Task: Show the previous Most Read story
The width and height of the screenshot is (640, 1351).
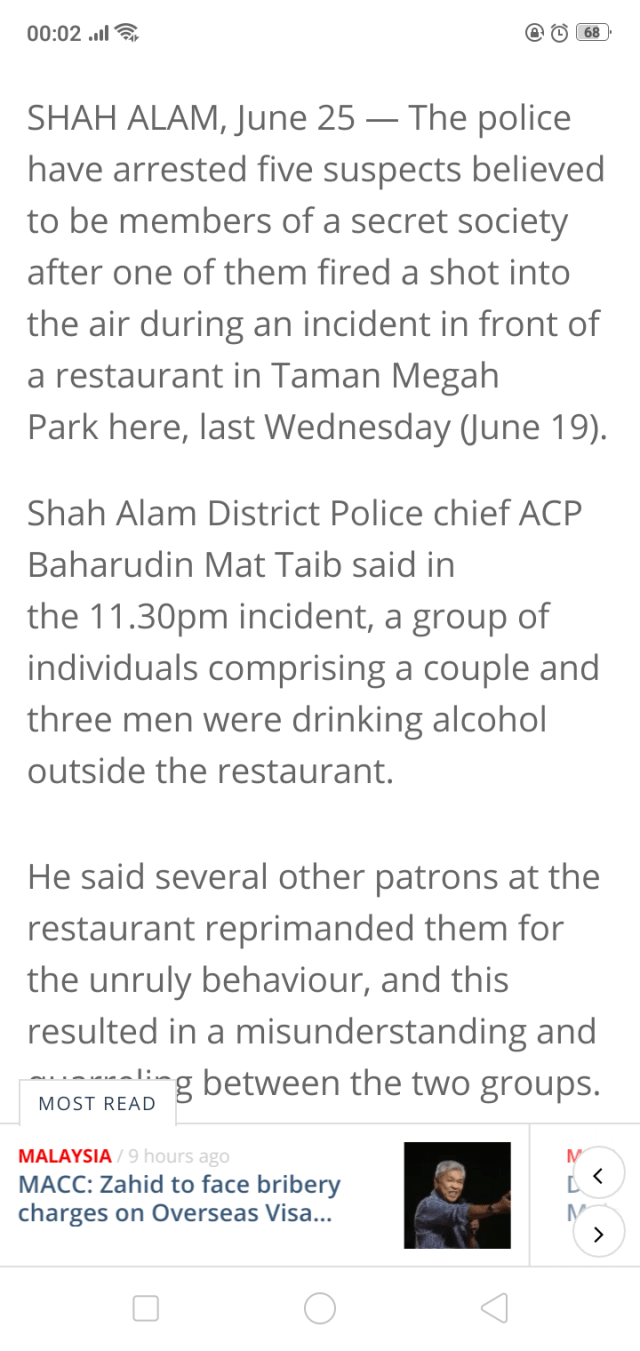Action: tap(598, 1174)
